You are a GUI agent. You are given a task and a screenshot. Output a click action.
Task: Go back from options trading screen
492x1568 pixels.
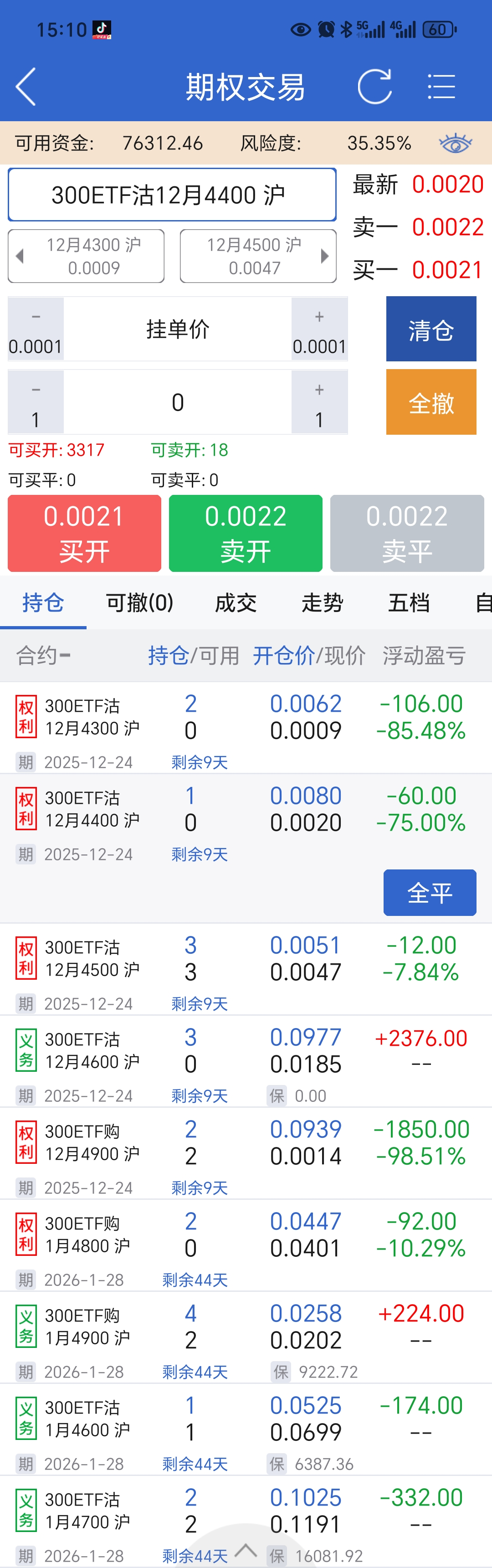pos(26,87)
